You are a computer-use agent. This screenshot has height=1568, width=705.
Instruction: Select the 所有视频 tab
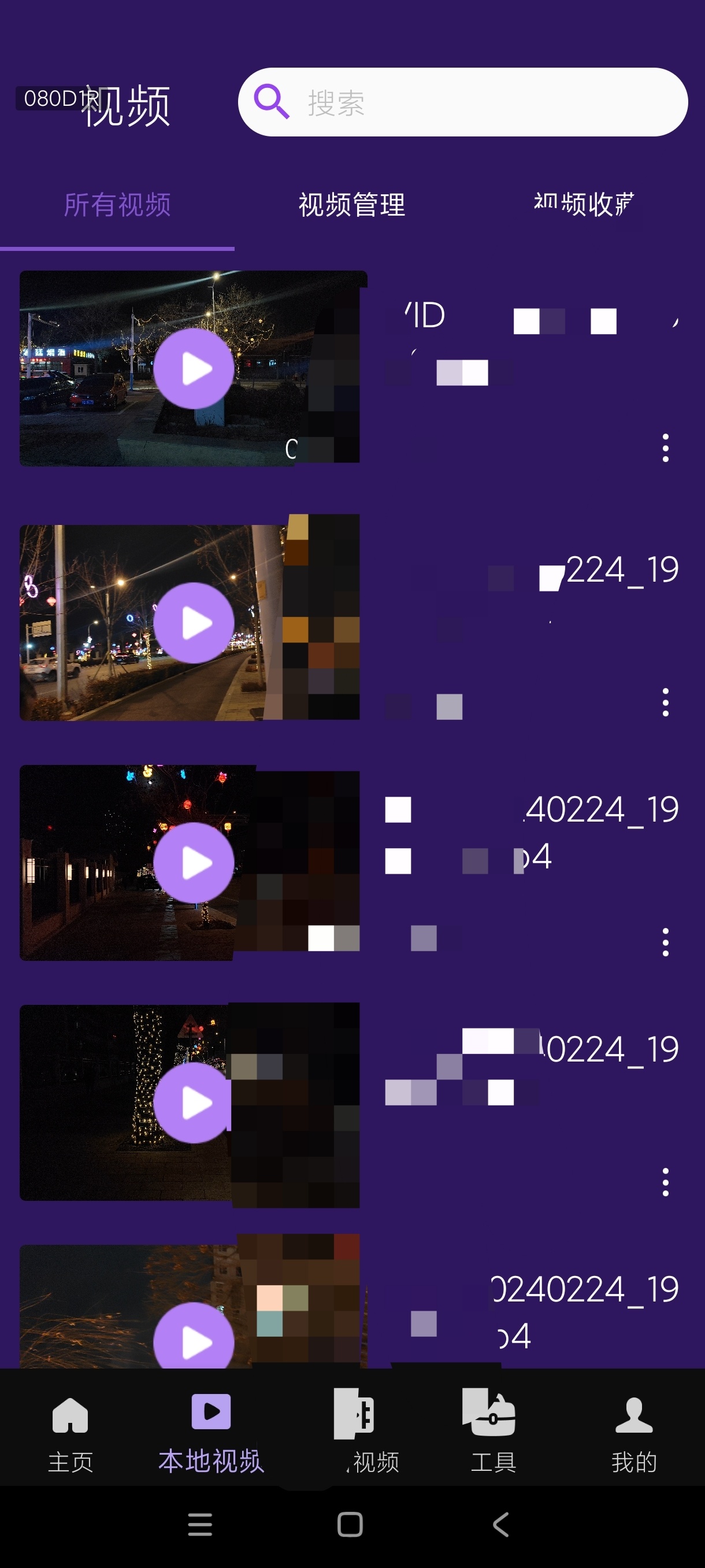(x=117, y=205)
